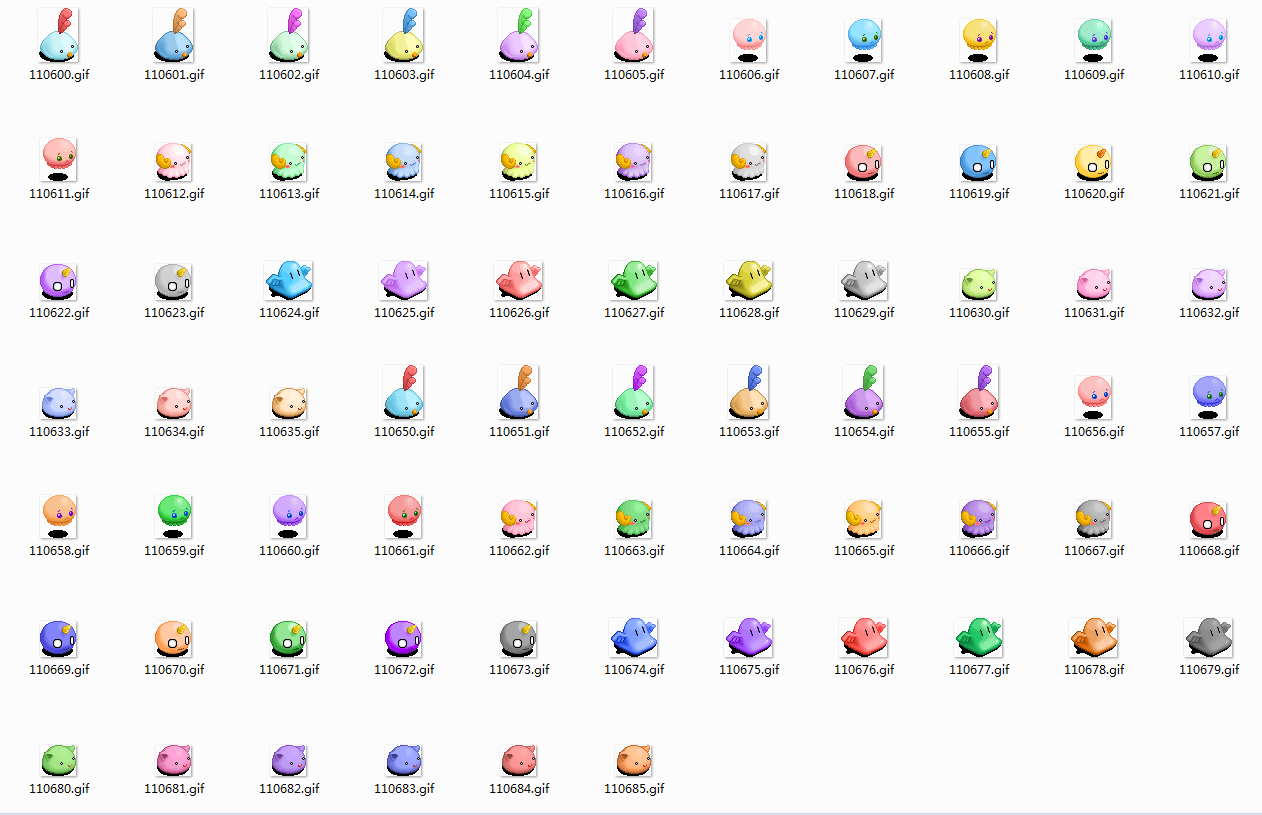Open the file 110676.gif
1262x815 pixels.
864,637
